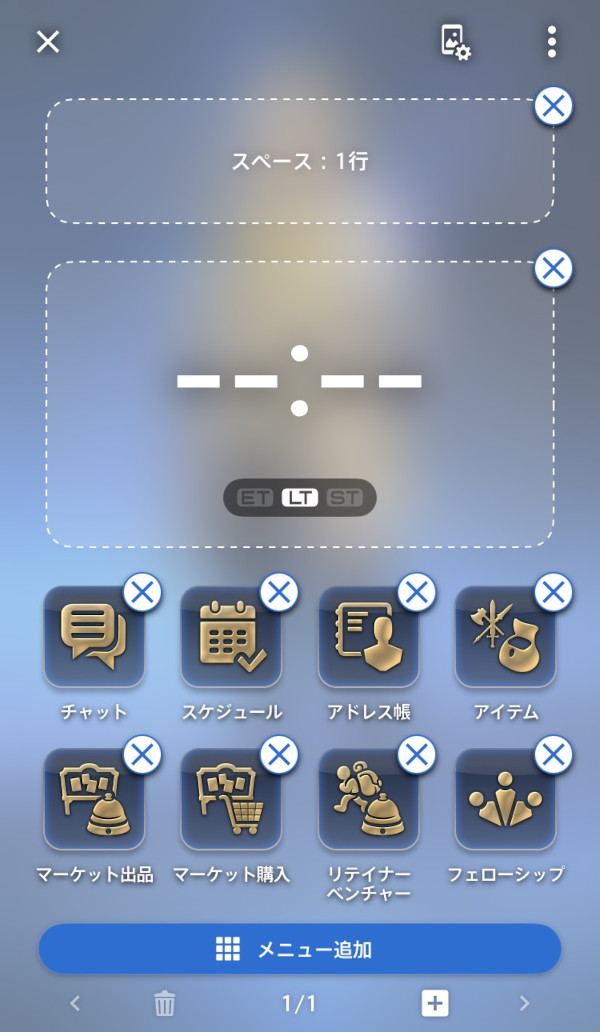
Task: Remove the アイテム shortcut
Action: [553, 592]
